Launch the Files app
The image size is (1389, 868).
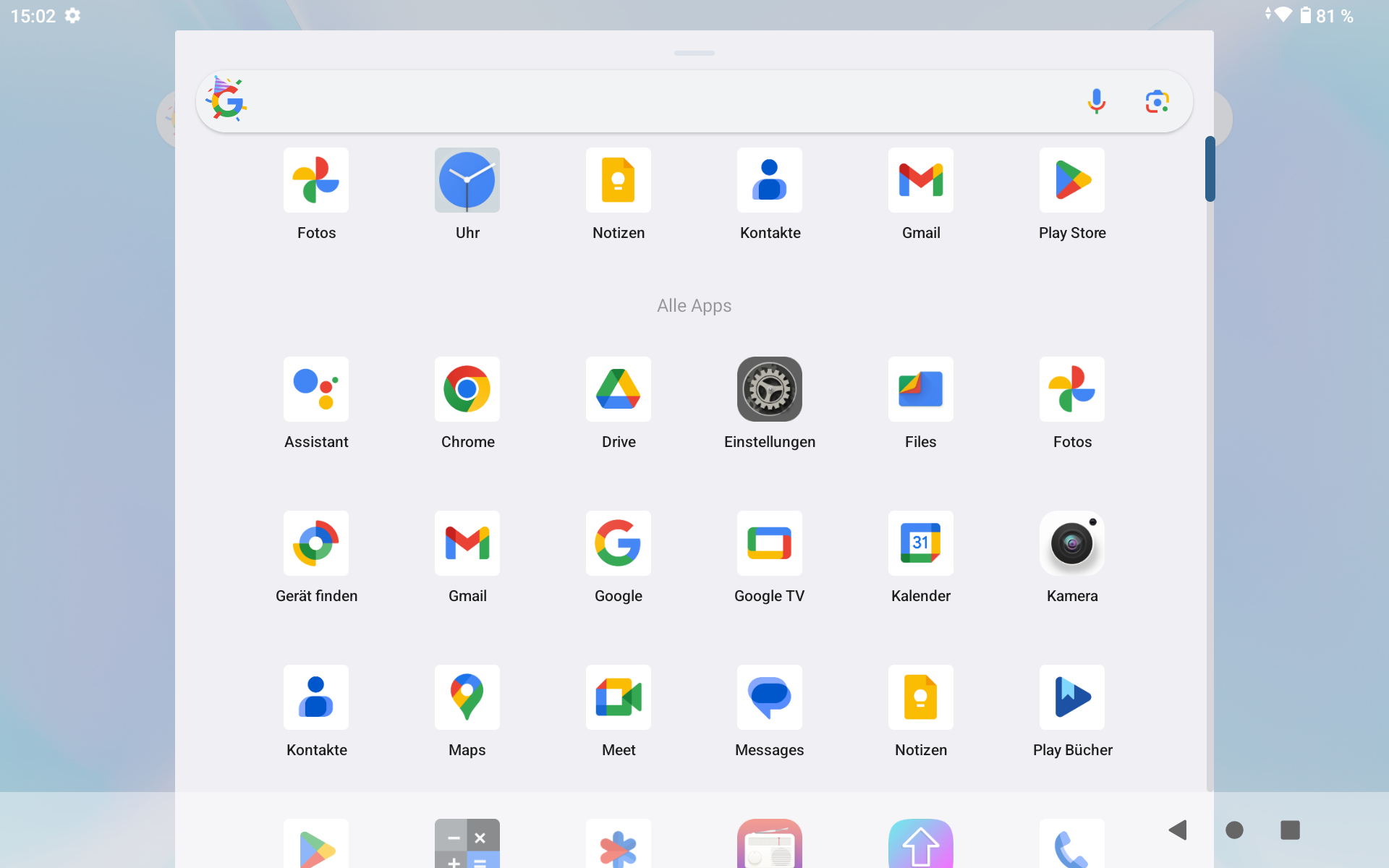(920, 390)
